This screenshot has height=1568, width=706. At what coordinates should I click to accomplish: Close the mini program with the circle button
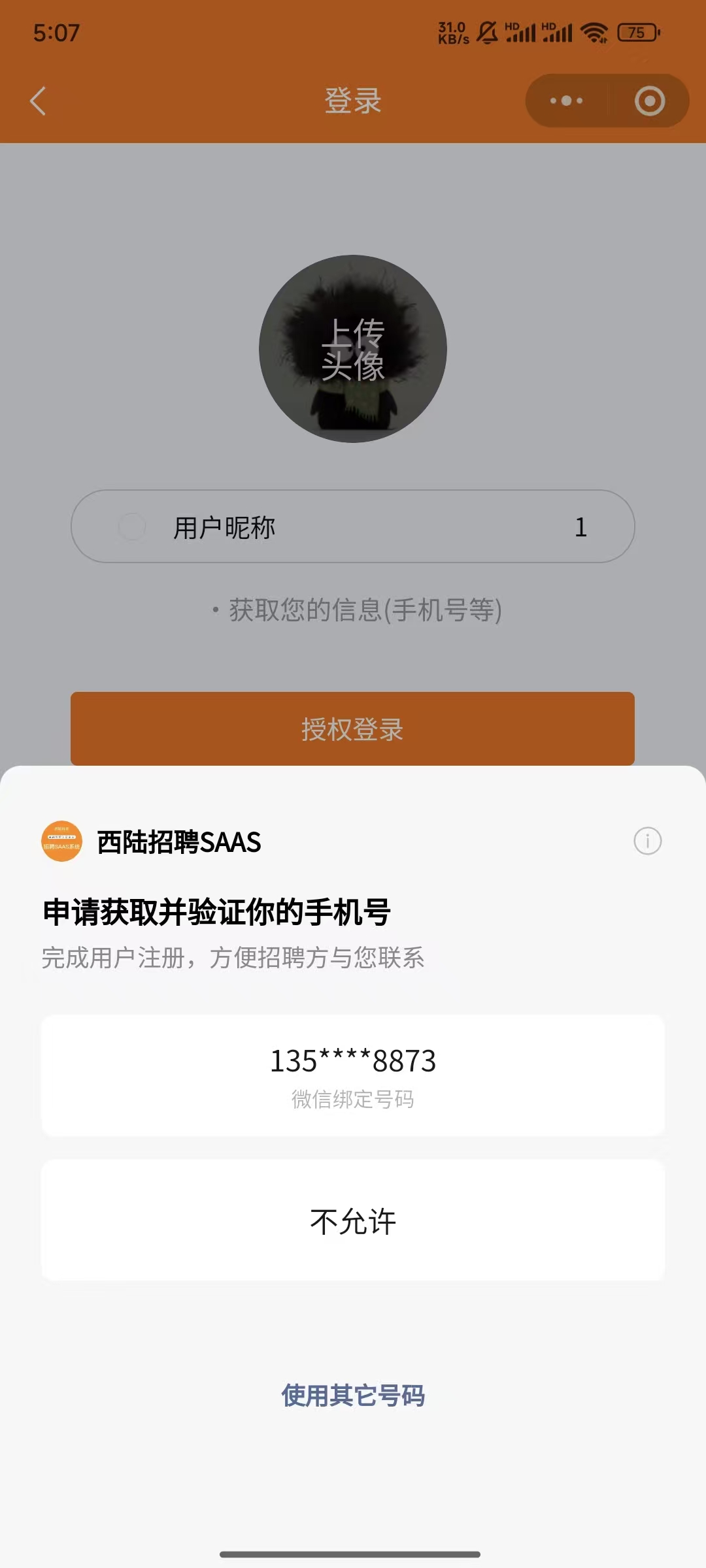pos(649,101)
